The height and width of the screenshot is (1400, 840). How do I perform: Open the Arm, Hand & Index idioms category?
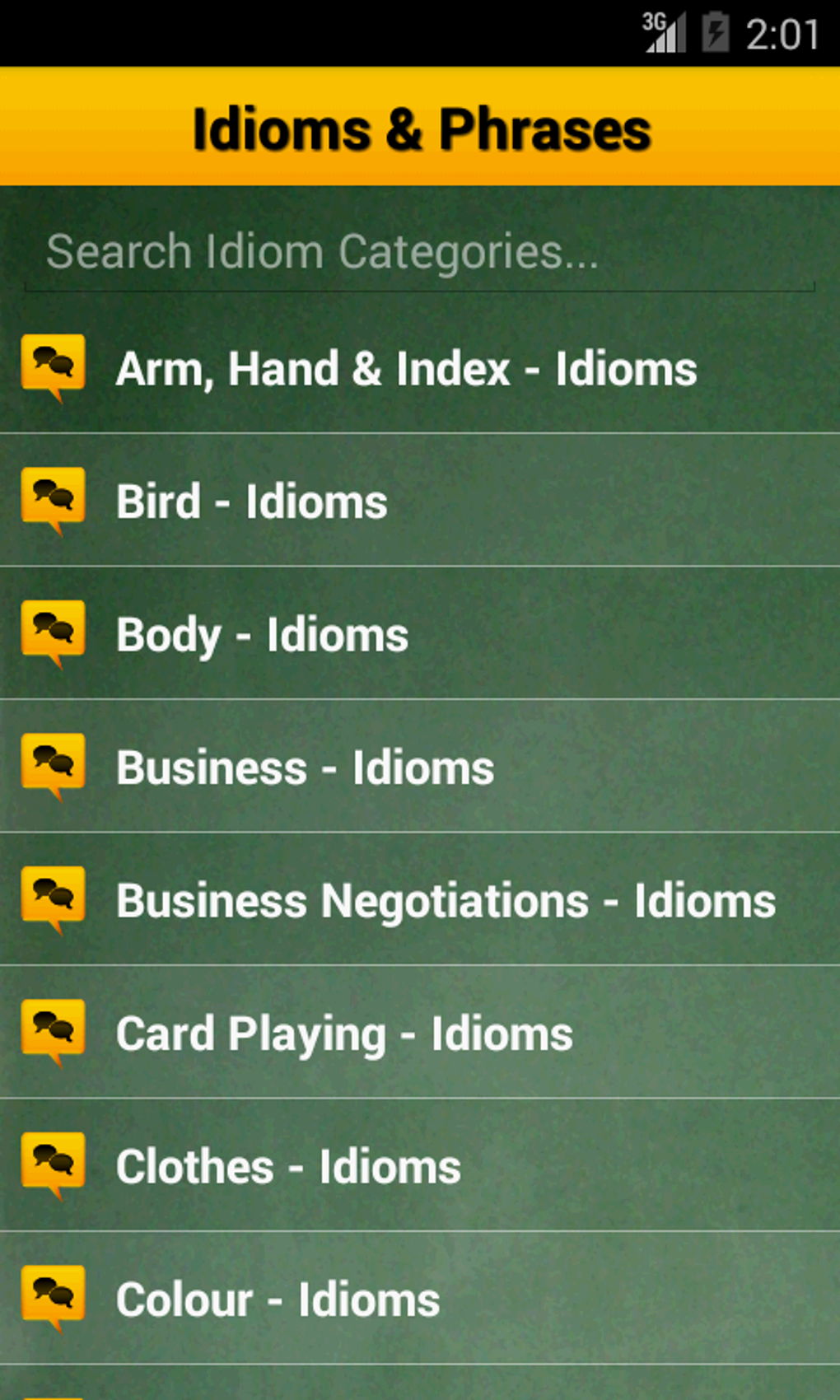tap(407, 368)
